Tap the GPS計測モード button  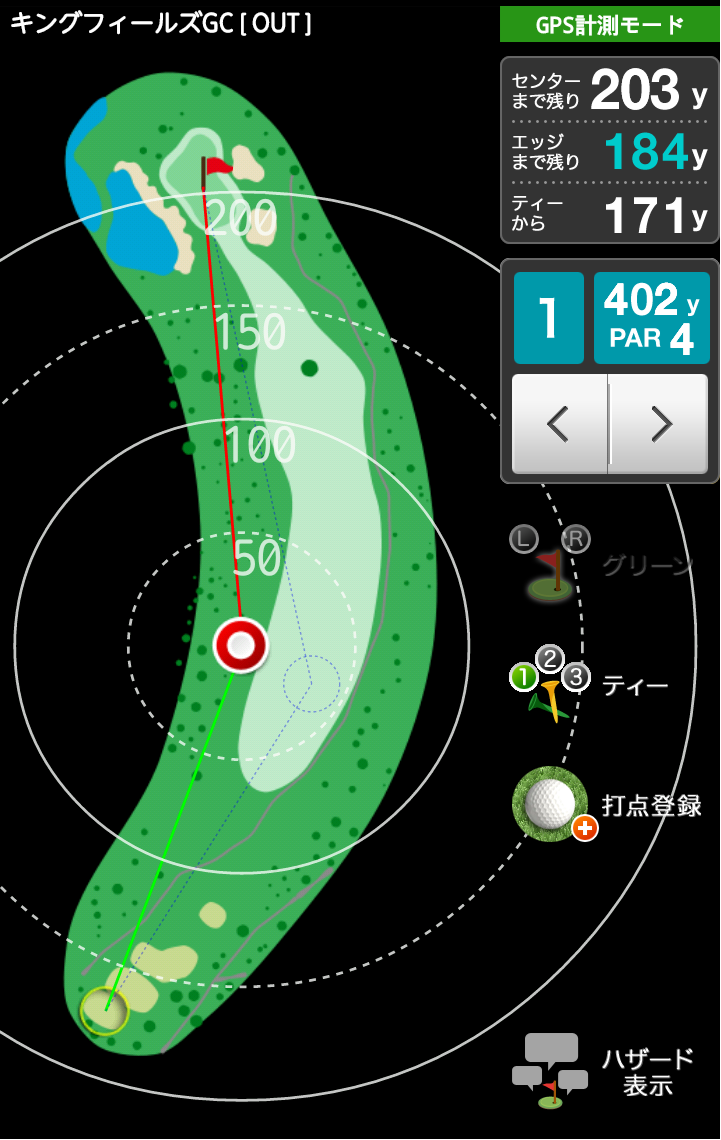pyautogui.click(x=609, y=25)
